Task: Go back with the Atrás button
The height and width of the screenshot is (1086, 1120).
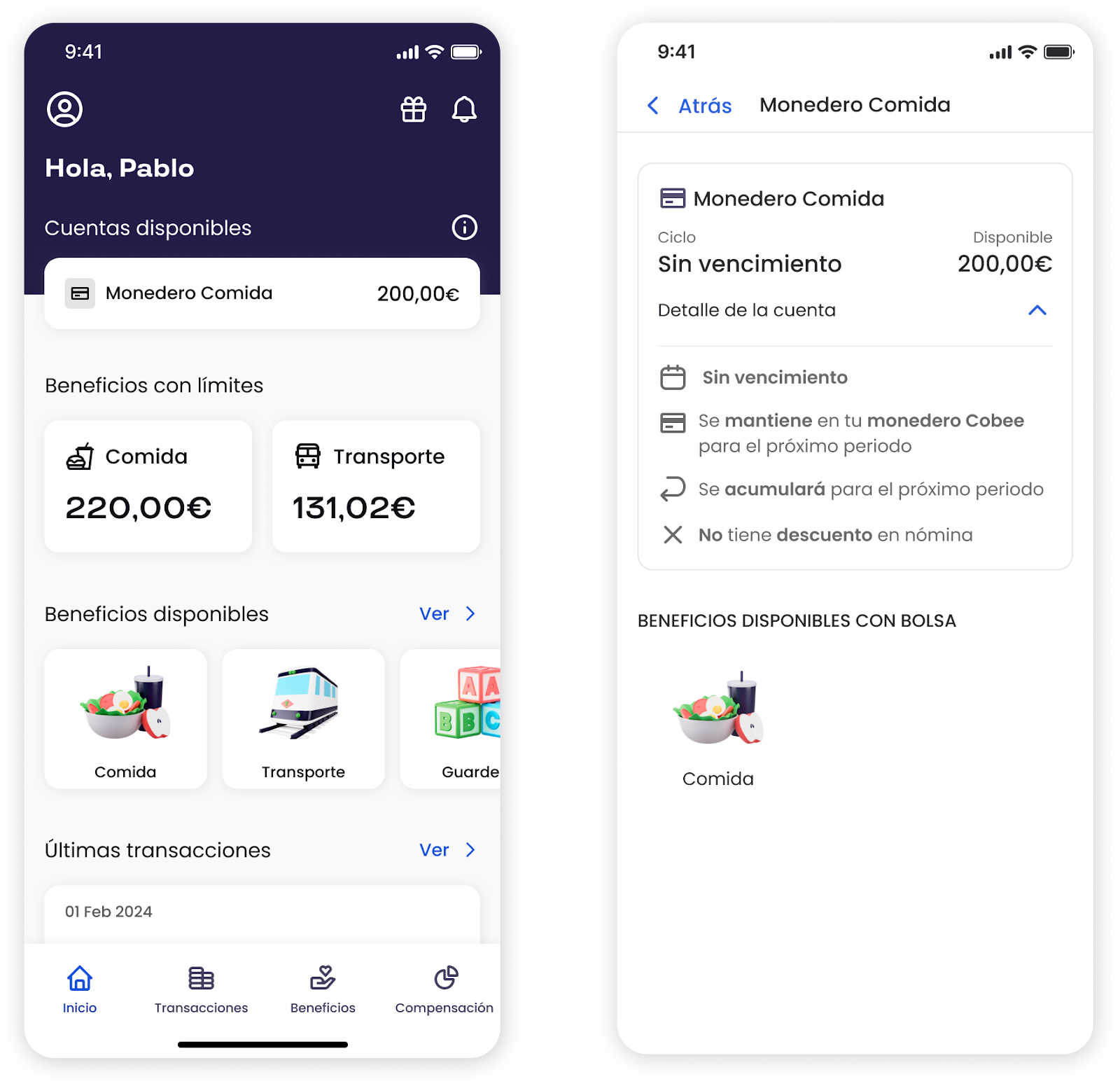Action: tap(689, 106)
